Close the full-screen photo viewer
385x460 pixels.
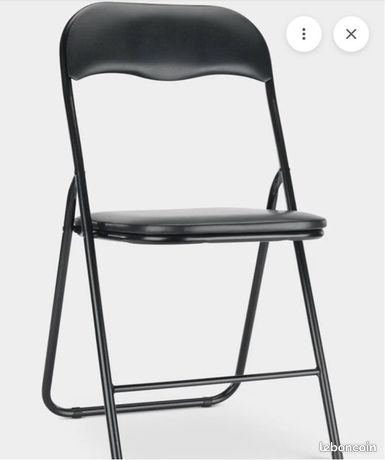pyautogui.click(x=351, y=34)
